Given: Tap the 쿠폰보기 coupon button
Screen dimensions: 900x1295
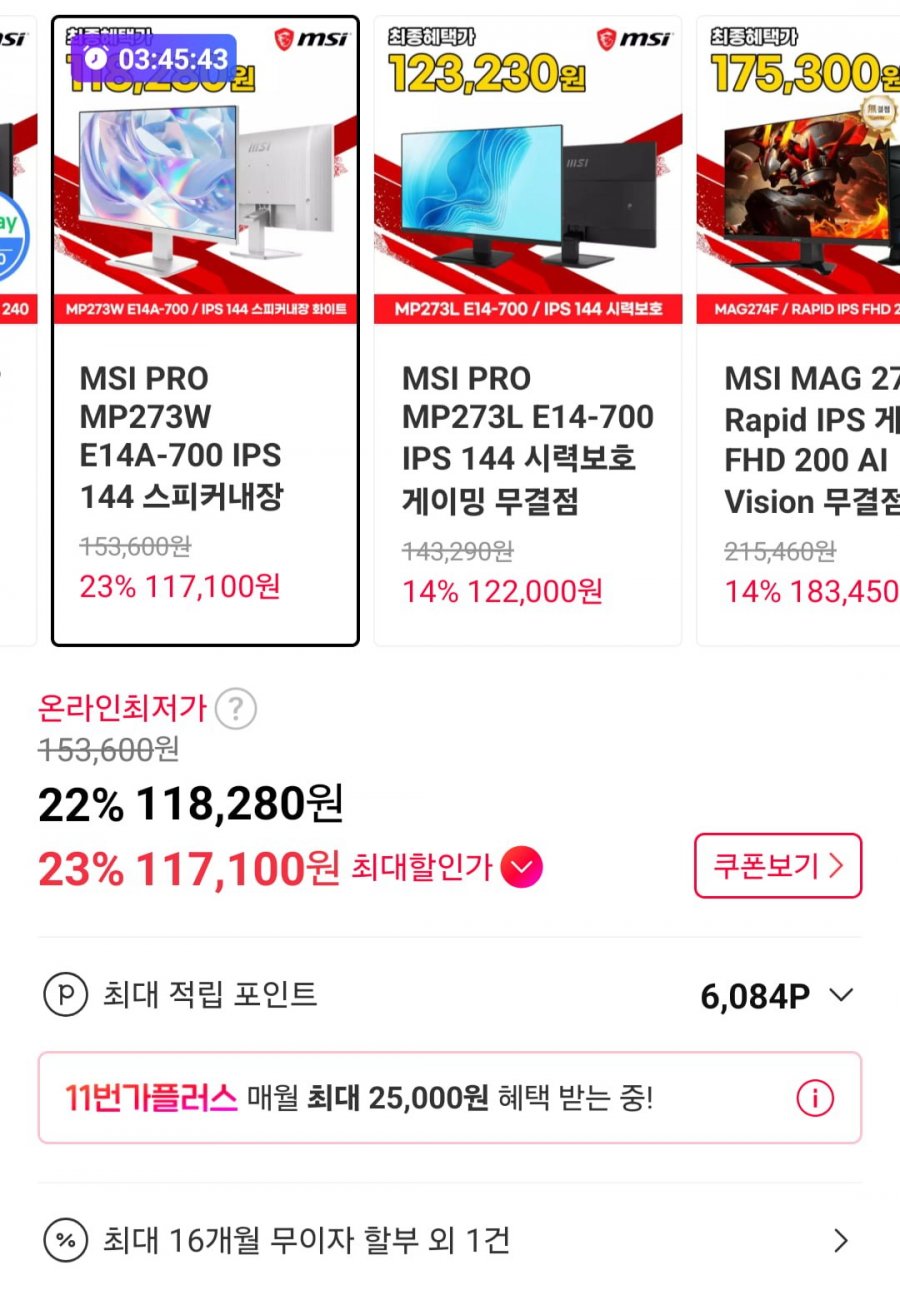Looking at the screenshot, I should [777, 866].
